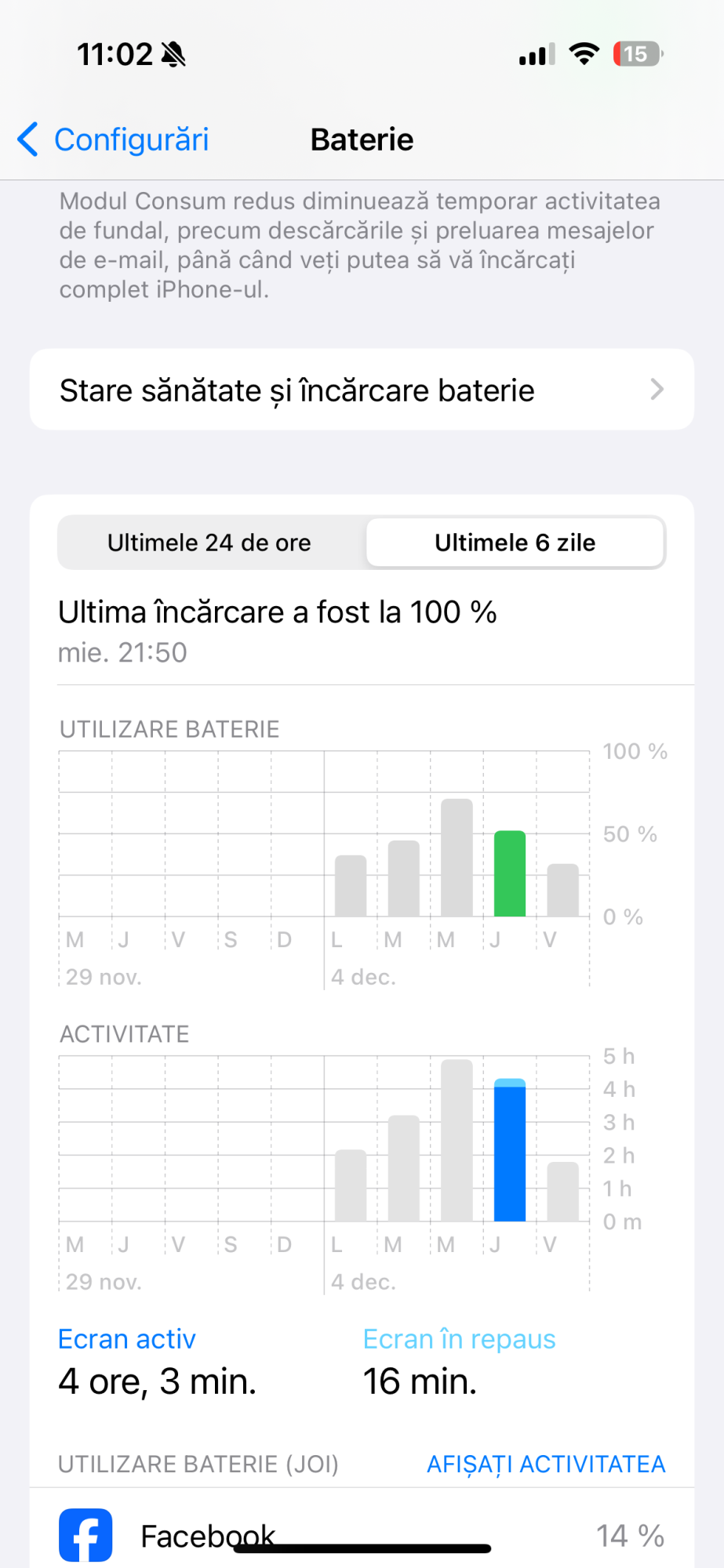Switch to Ultimele 24 de ore

coord(209,543)
